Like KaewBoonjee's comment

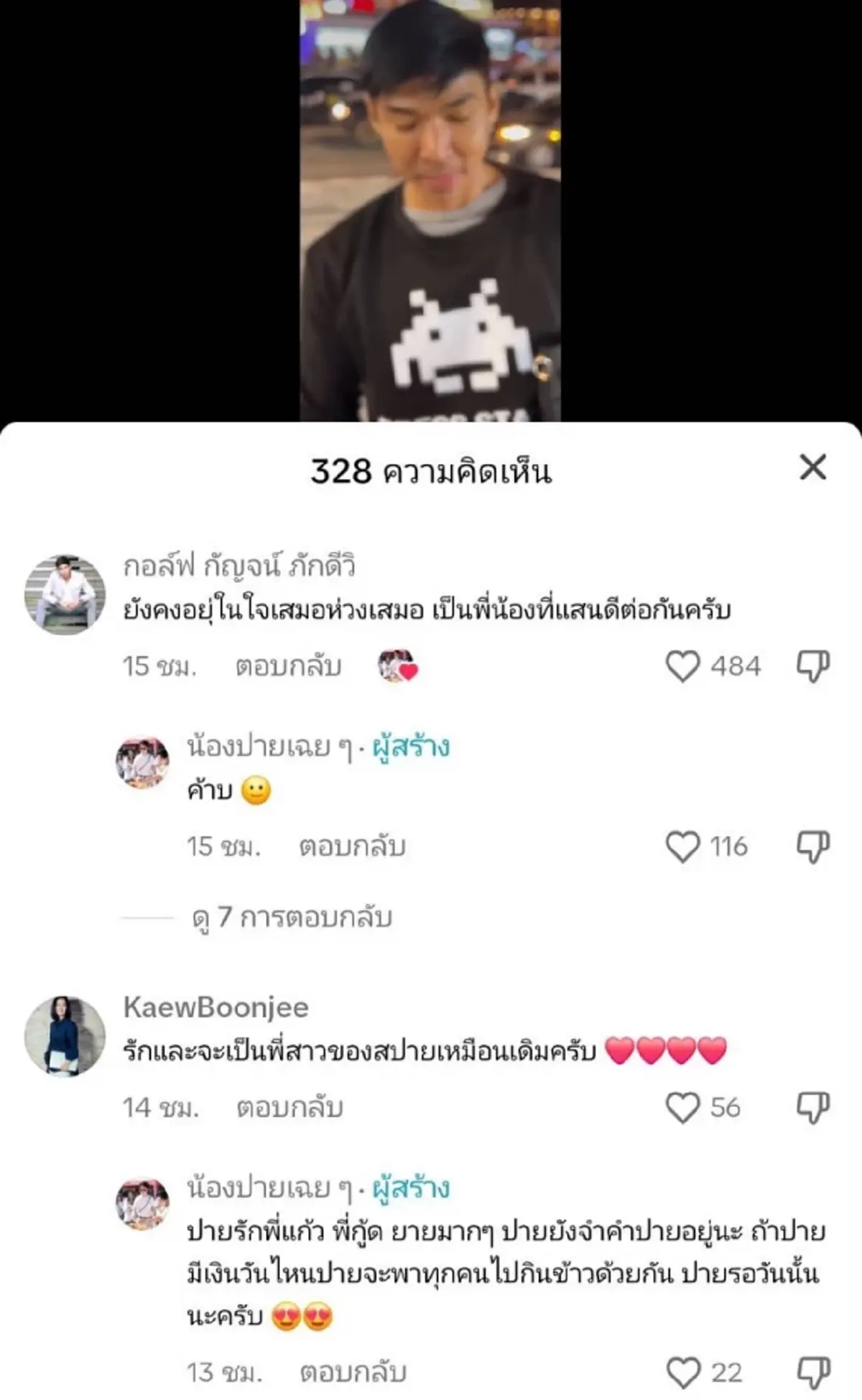(x=683, y=1108)
